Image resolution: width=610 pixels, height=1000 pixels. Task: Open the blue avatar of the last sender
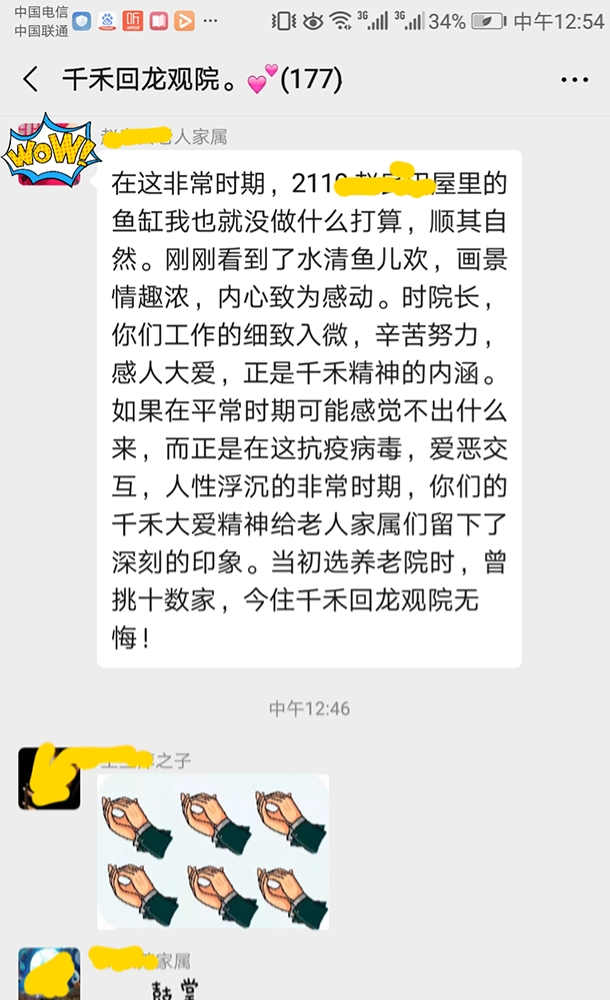point(49,974)
